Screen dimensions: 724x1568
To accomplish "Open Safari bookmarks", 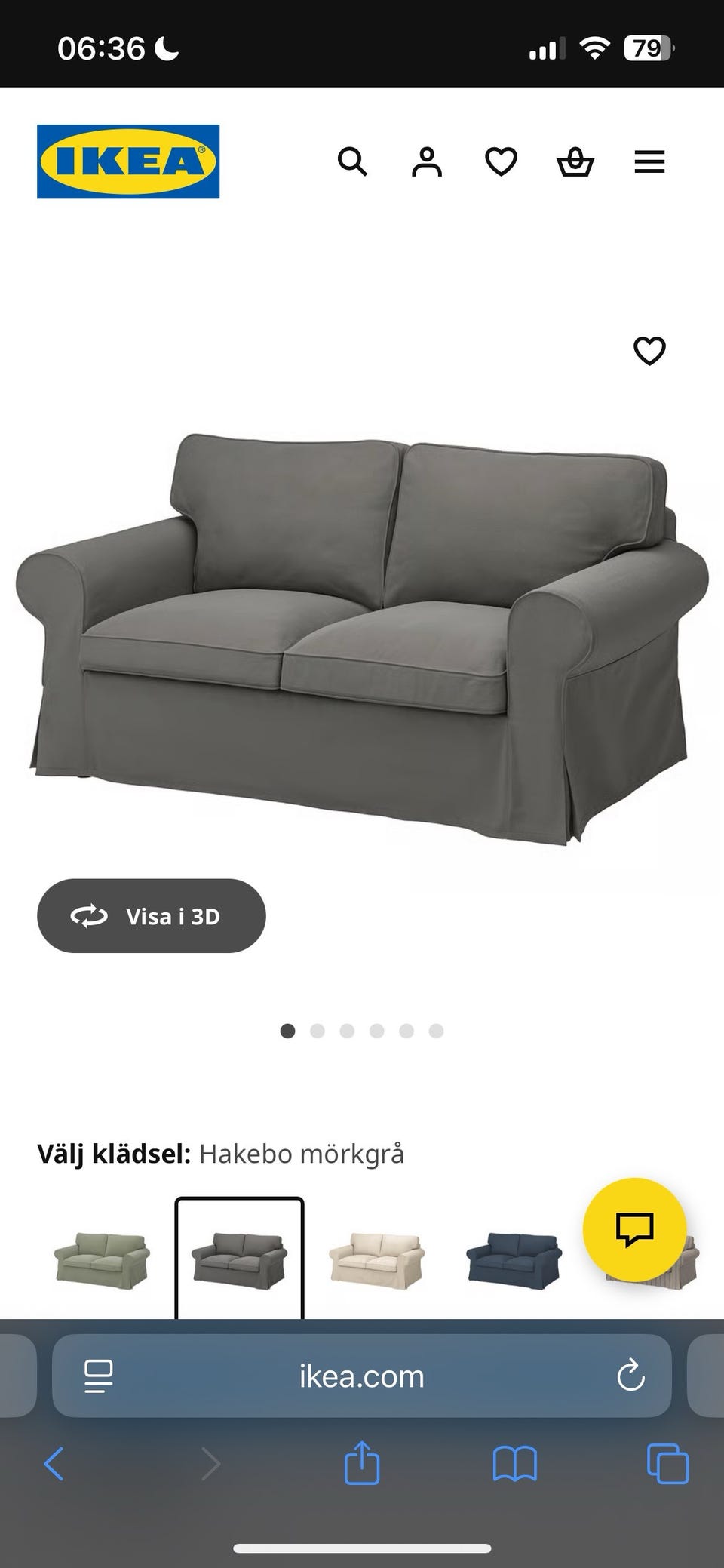I will tap(514, 1465).
